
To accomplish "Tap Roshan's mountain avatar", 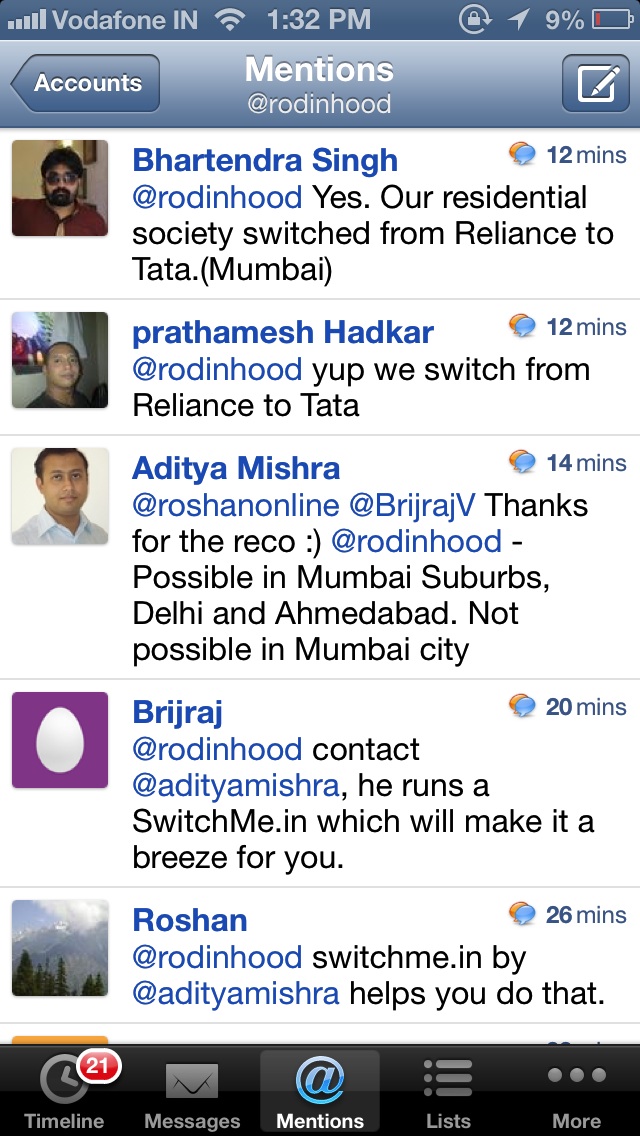I will 60,948.
